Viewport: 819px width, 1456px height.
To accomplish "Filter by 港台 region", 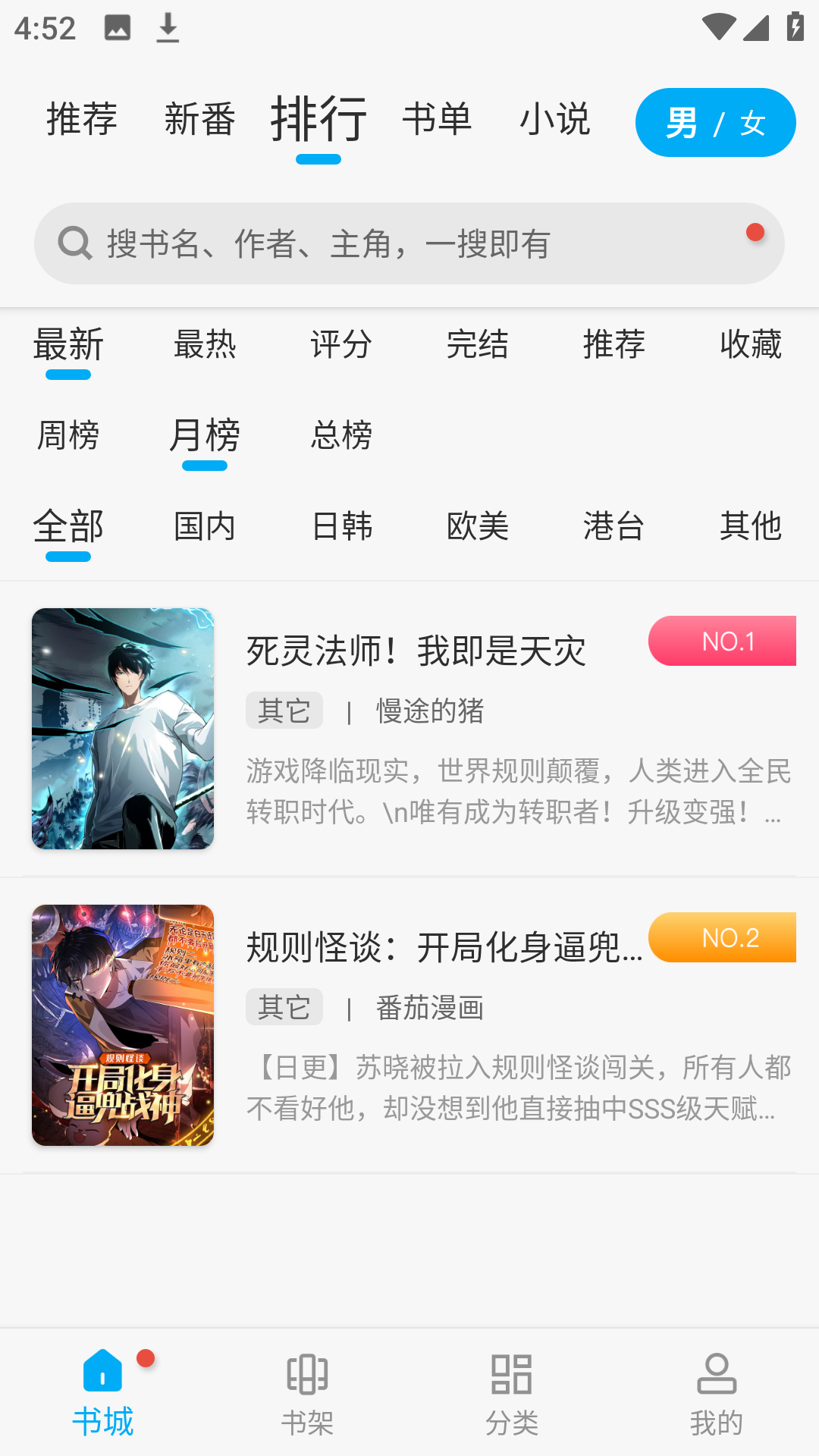I will tap(613, 526).
